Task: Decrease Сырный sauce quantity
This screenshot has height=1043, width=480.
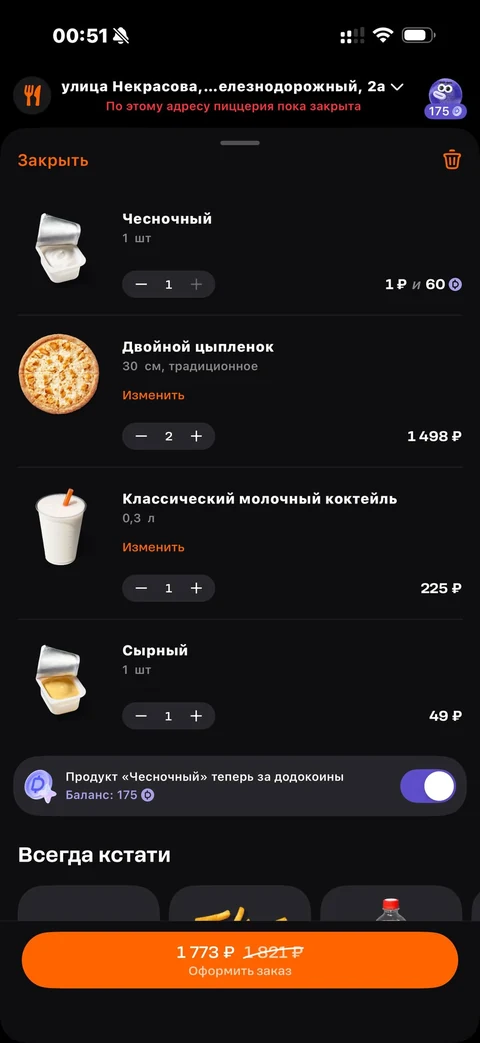Action: 142,716
